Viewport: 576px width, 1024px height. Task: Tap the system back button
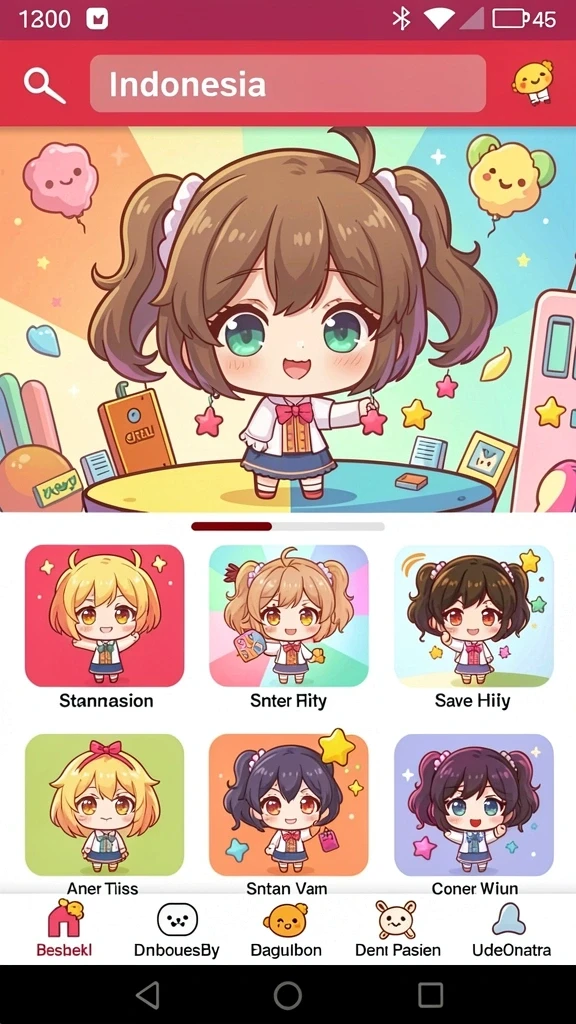(x=147, y=995)
